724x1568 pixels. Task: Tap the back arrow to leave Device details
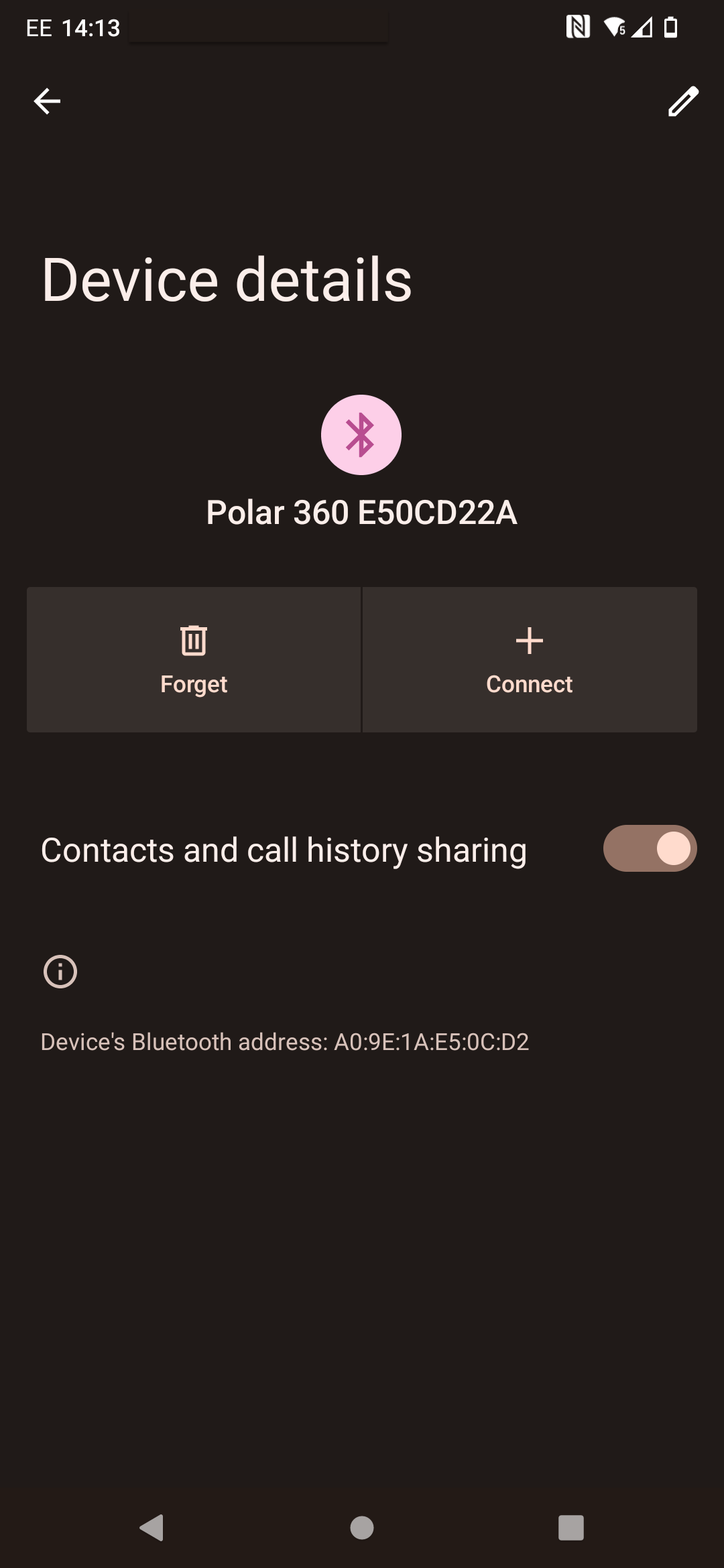47,101
